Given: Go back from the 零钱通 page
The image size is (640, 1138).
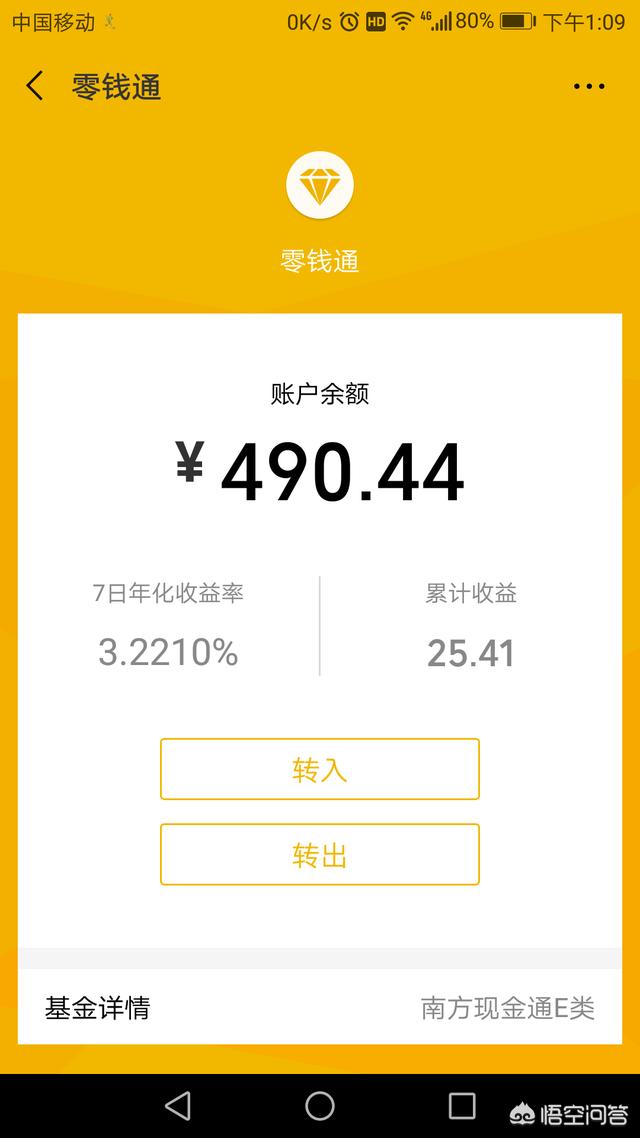Looking at the screenshot, I should click(x=35, y=87).
